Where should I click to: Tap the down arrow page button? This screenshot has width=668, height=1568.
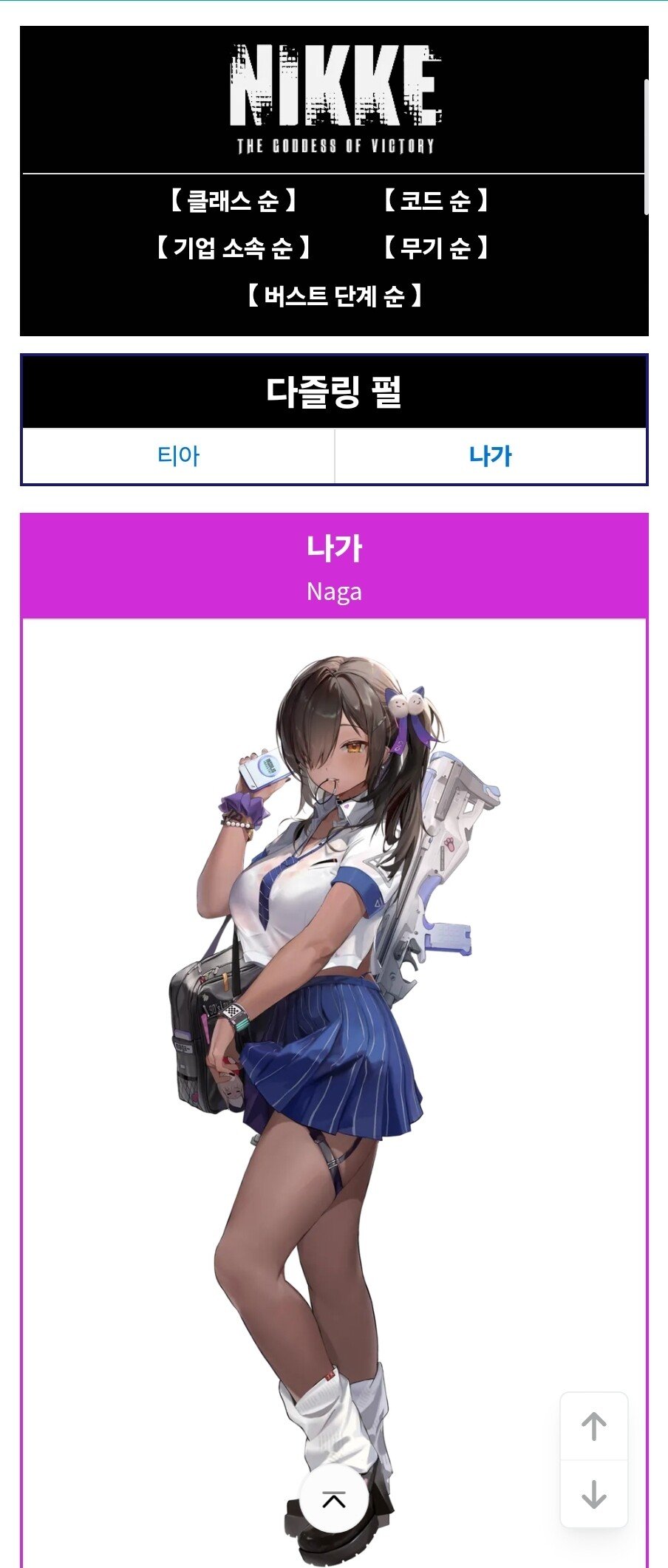click(594, 1493)
